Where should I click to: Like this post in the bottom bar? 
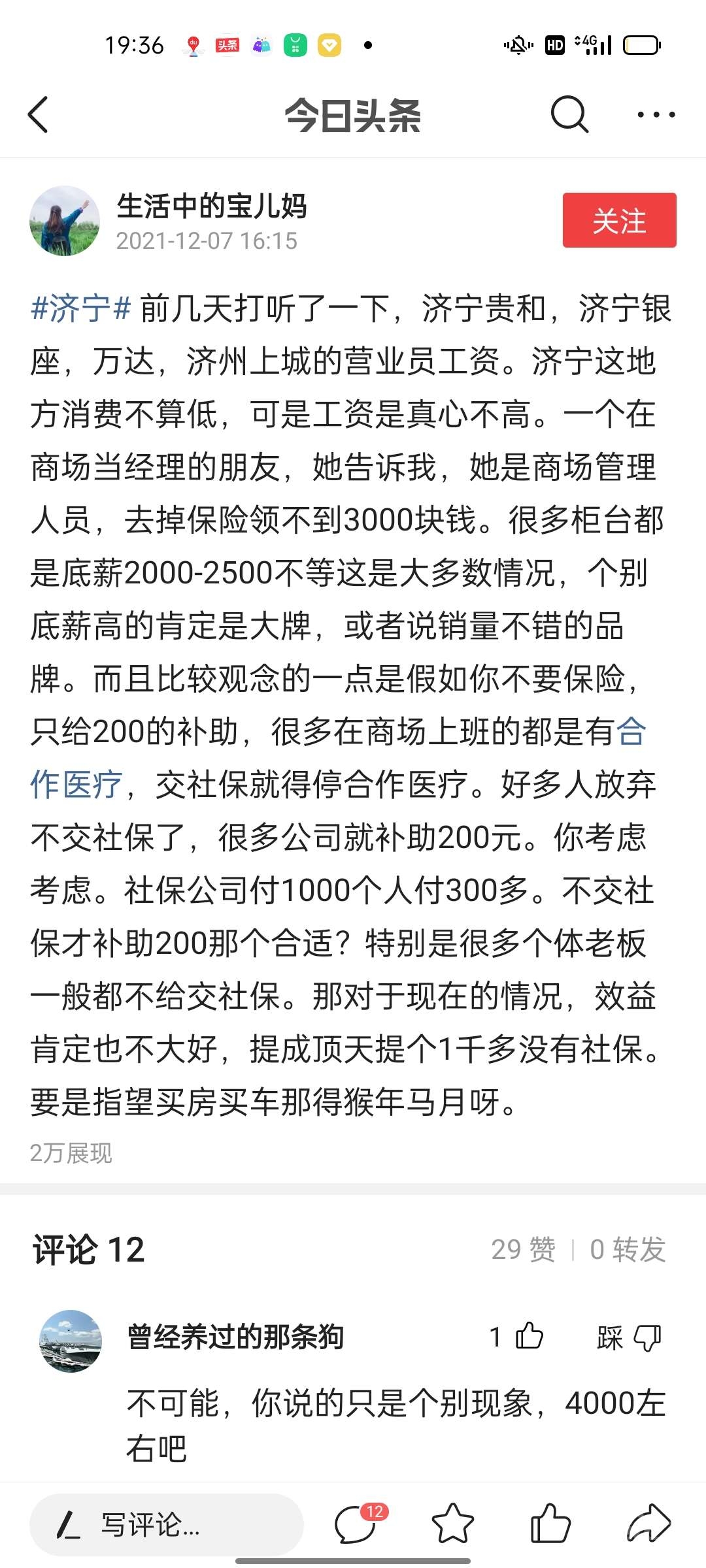[x=550, y=1524]
